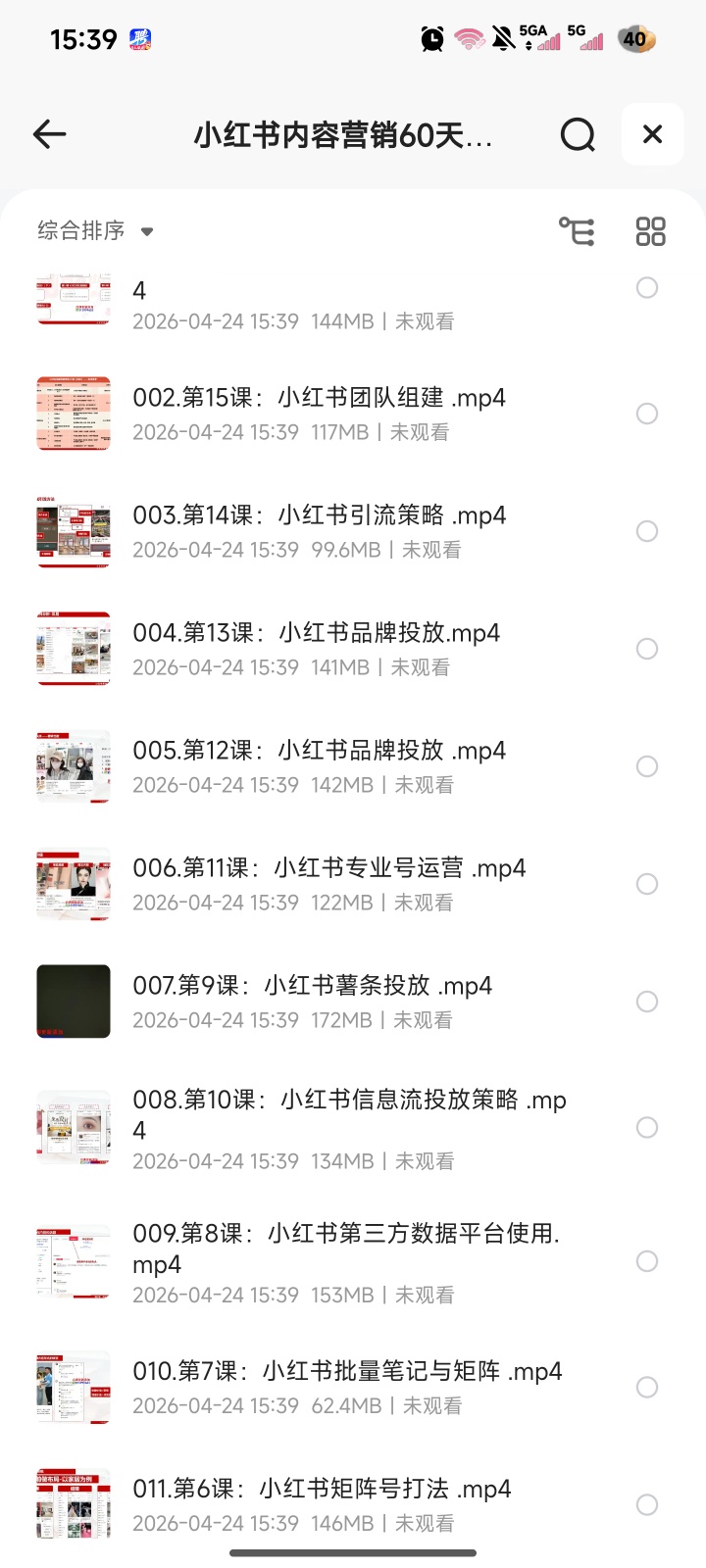Open 010.第7课 小红书批量笔记与矩阵 video
Screen dimensions: 706x1568
tap(347, 1371)
